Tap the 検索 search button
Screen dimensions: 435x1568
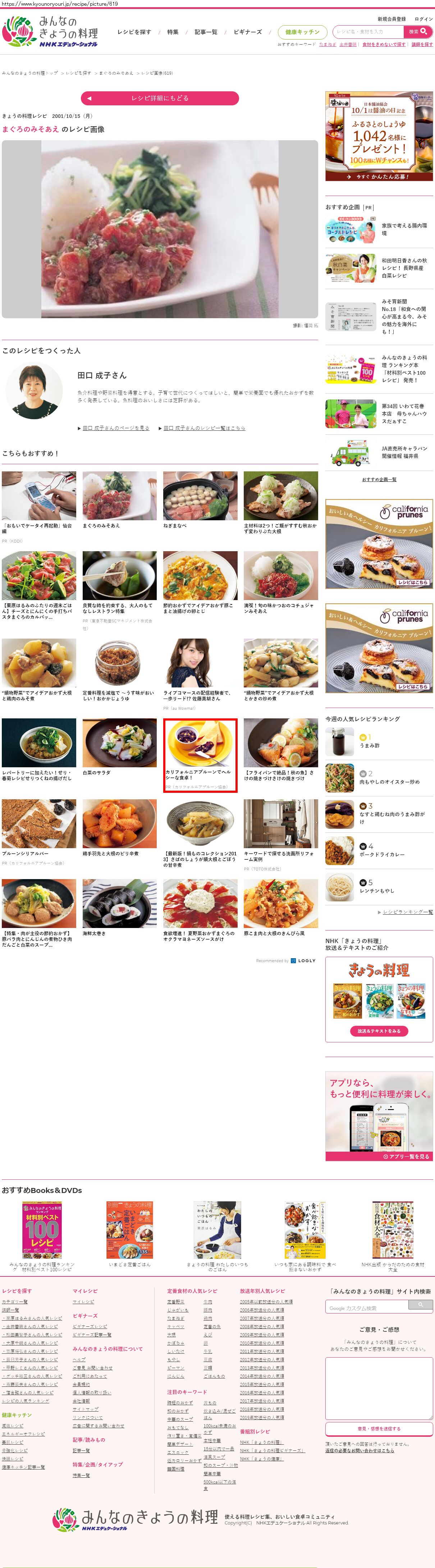(x=418, y=32)
